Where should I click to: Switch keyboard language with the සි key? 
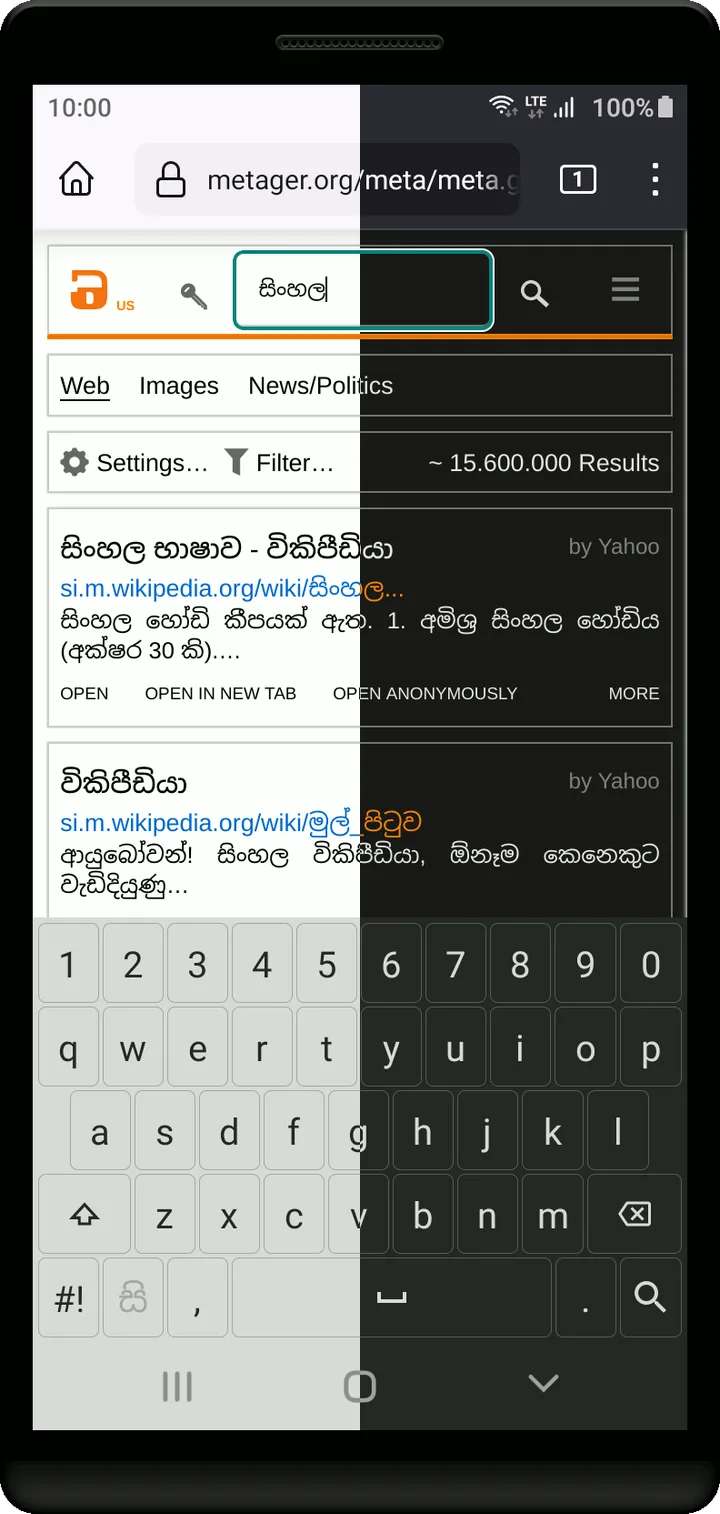(x=133, y=1298)
